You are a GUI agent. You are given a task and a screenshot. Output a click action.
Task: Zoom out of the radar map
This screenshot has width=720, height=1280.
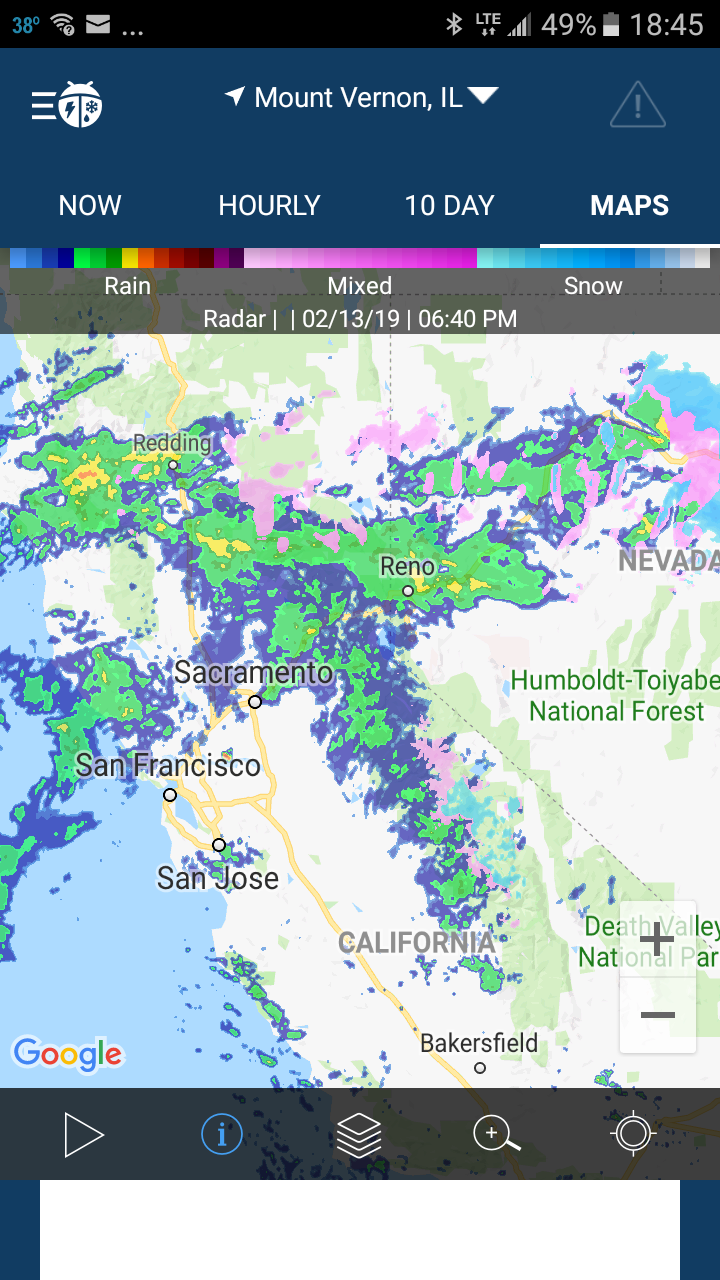point(657,1015)
